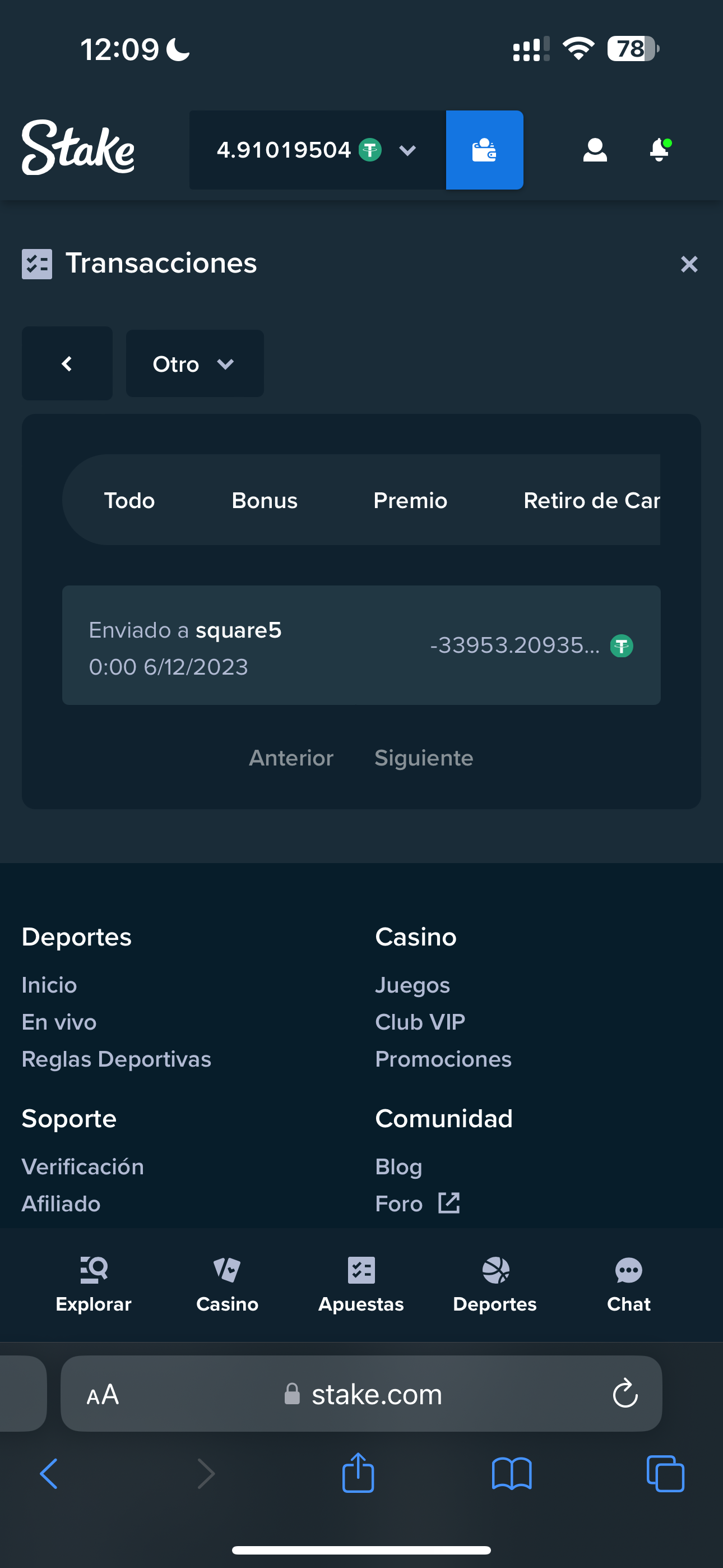Switch to the Bonus tab
Viewport: 723px width, 1568px height.
[x=264, y=500]
